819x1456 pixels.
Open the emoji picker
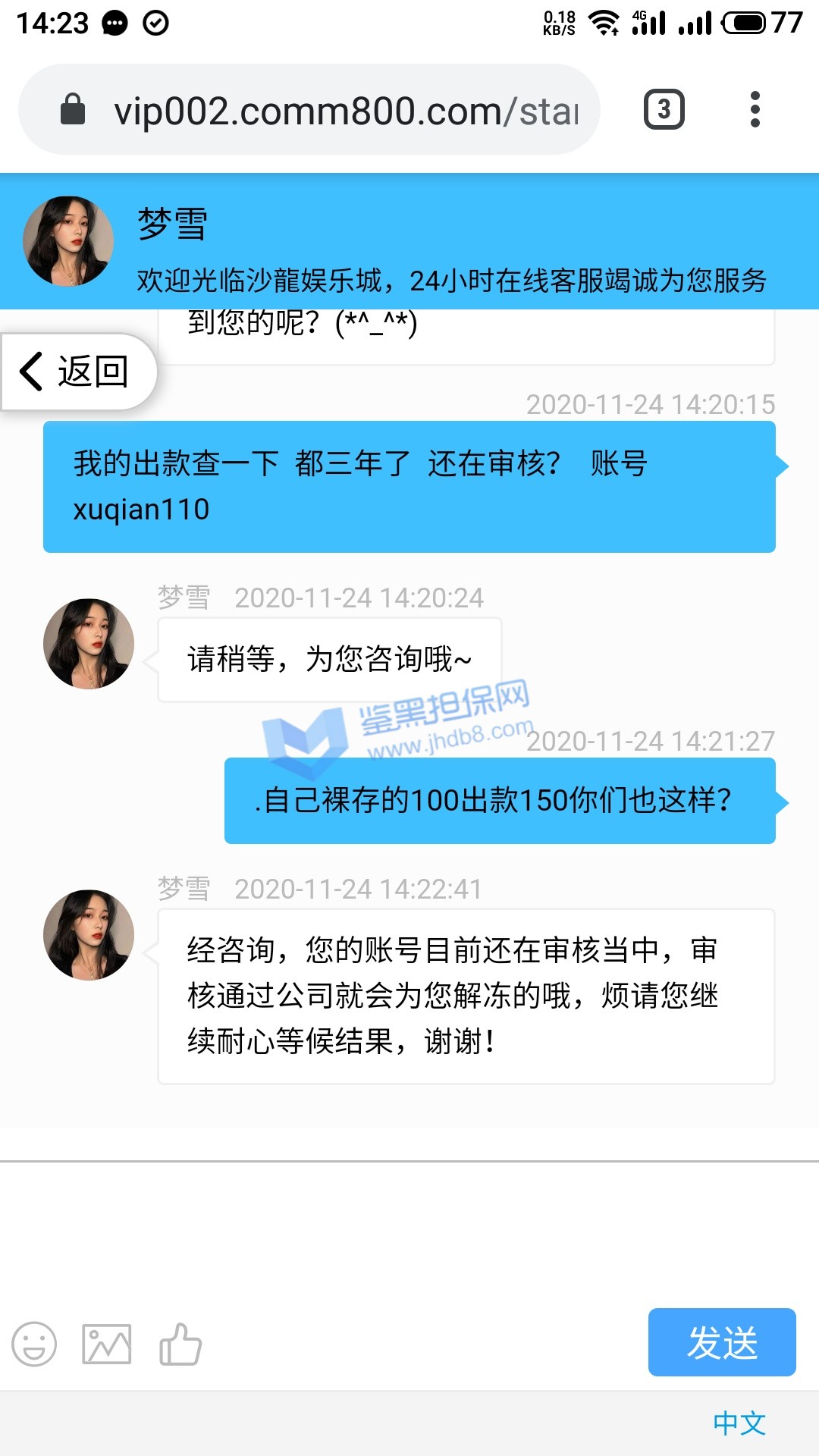34,1345
